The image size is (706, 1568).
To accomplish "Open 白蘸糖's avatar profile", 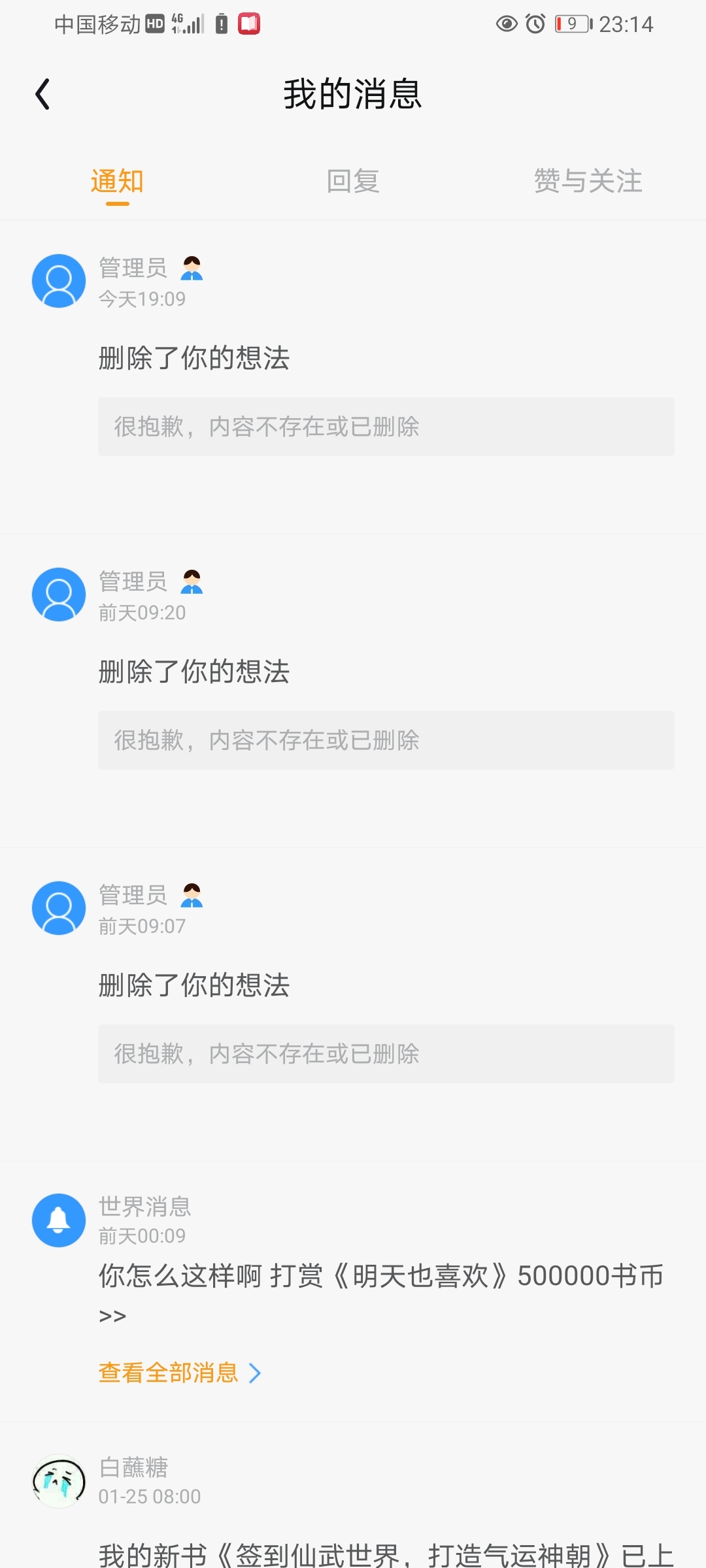I will 59,1481.
